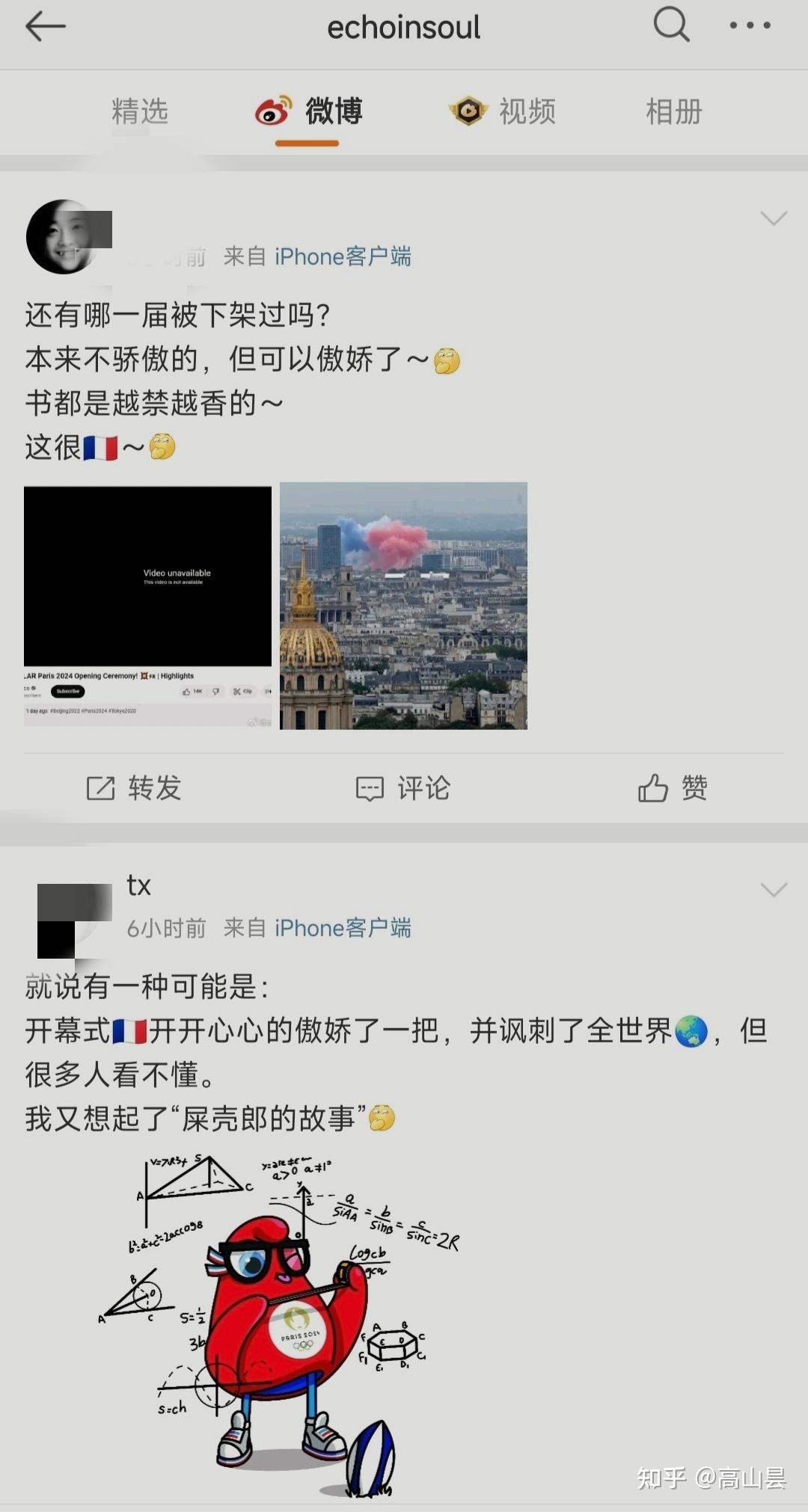Switch to the 精选 tab
This screenshot has height=1512, width=808.
pyautogui.click(x=140, y=112)
